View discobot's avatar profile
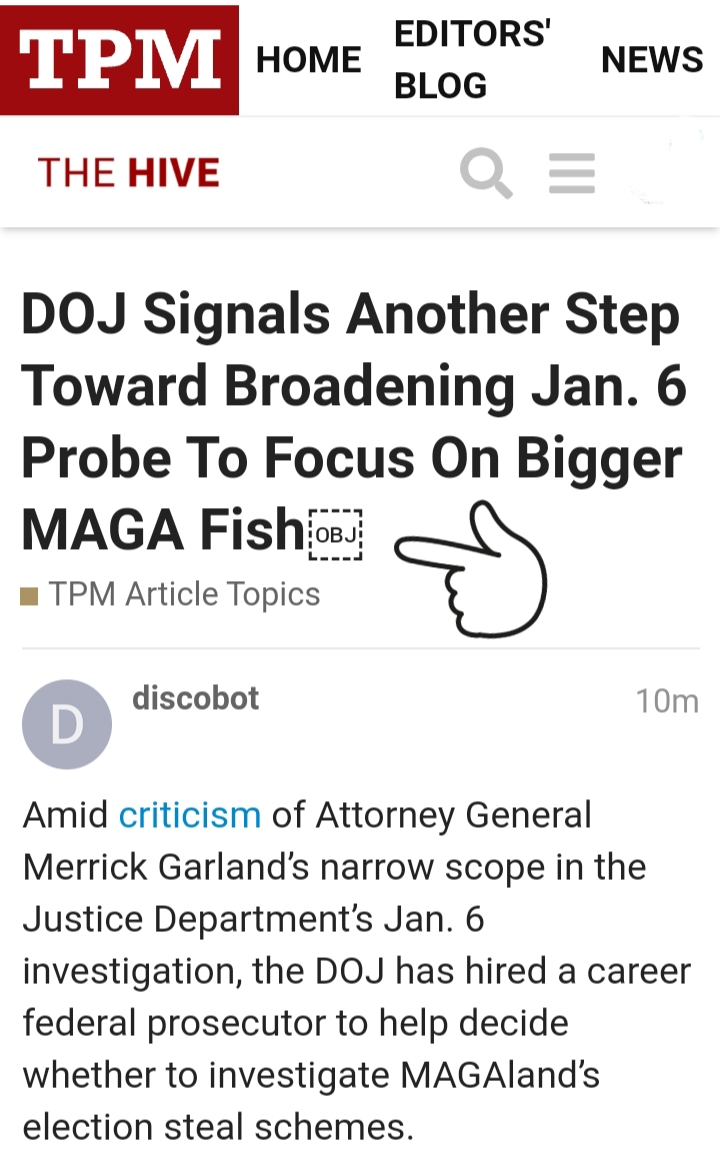 click(66, 724)
